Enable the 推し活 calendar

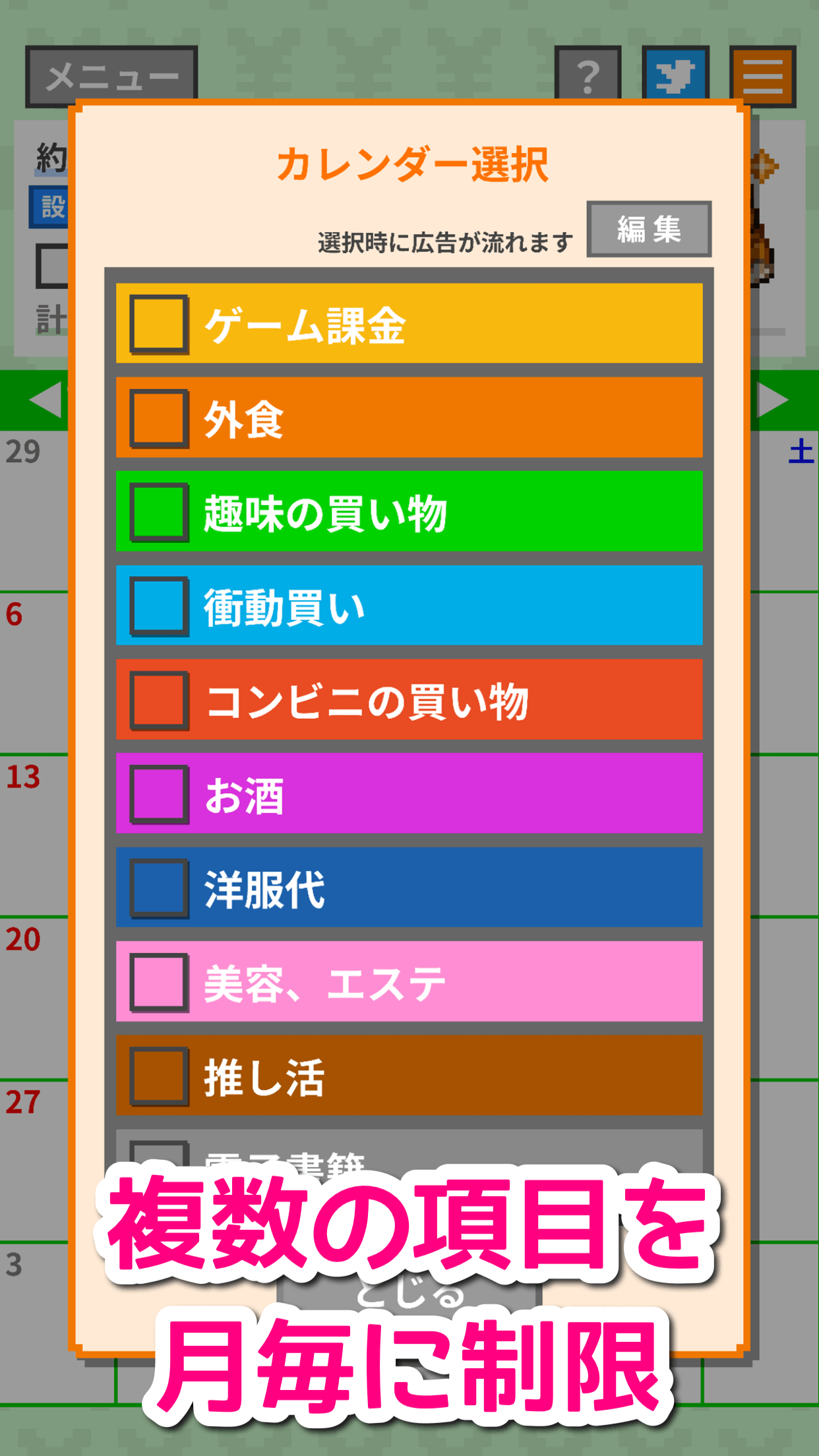click(159, 1076)
